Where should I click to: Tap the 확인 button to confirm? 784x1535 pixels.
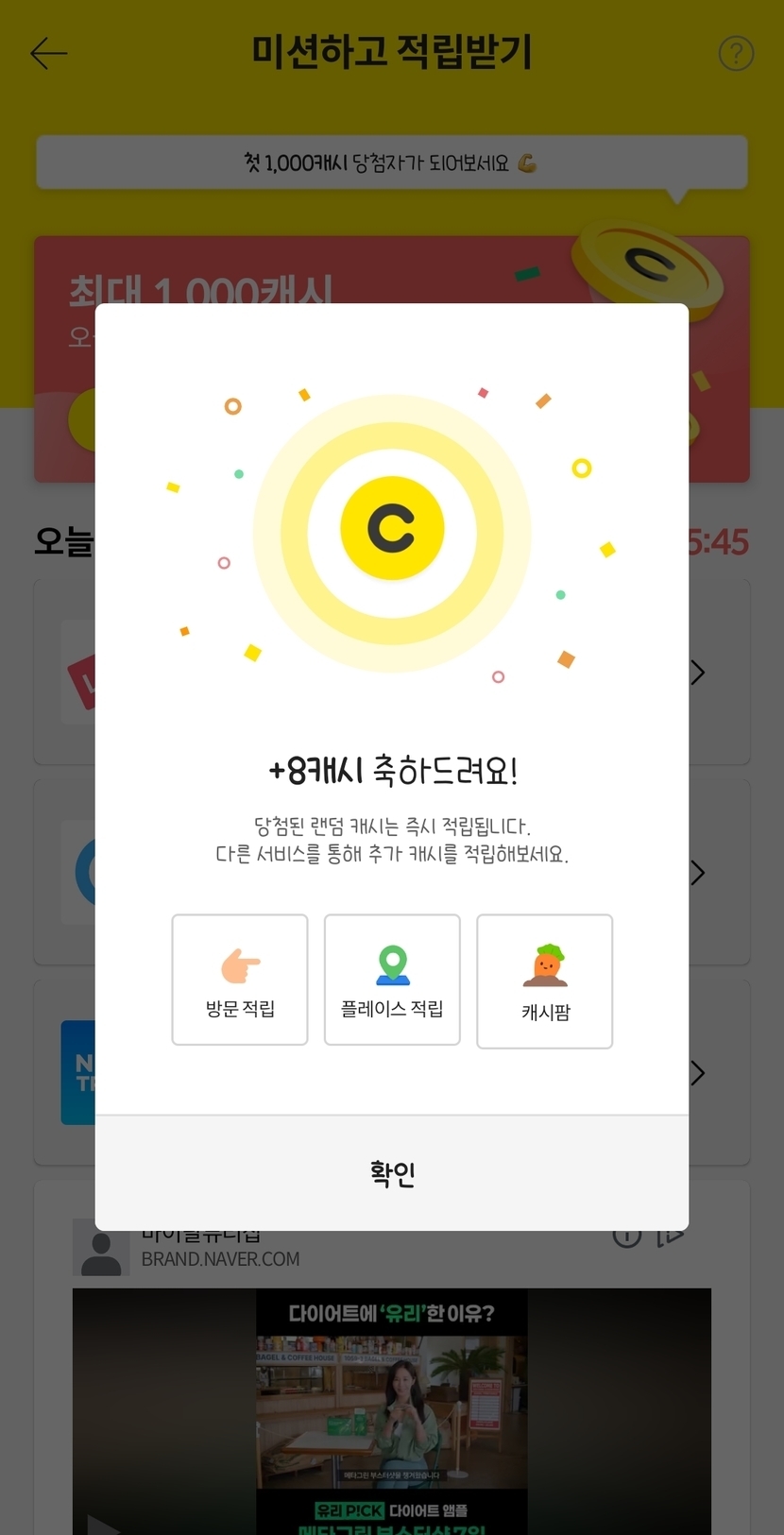pyautogui.click(x=392, y=1173)
